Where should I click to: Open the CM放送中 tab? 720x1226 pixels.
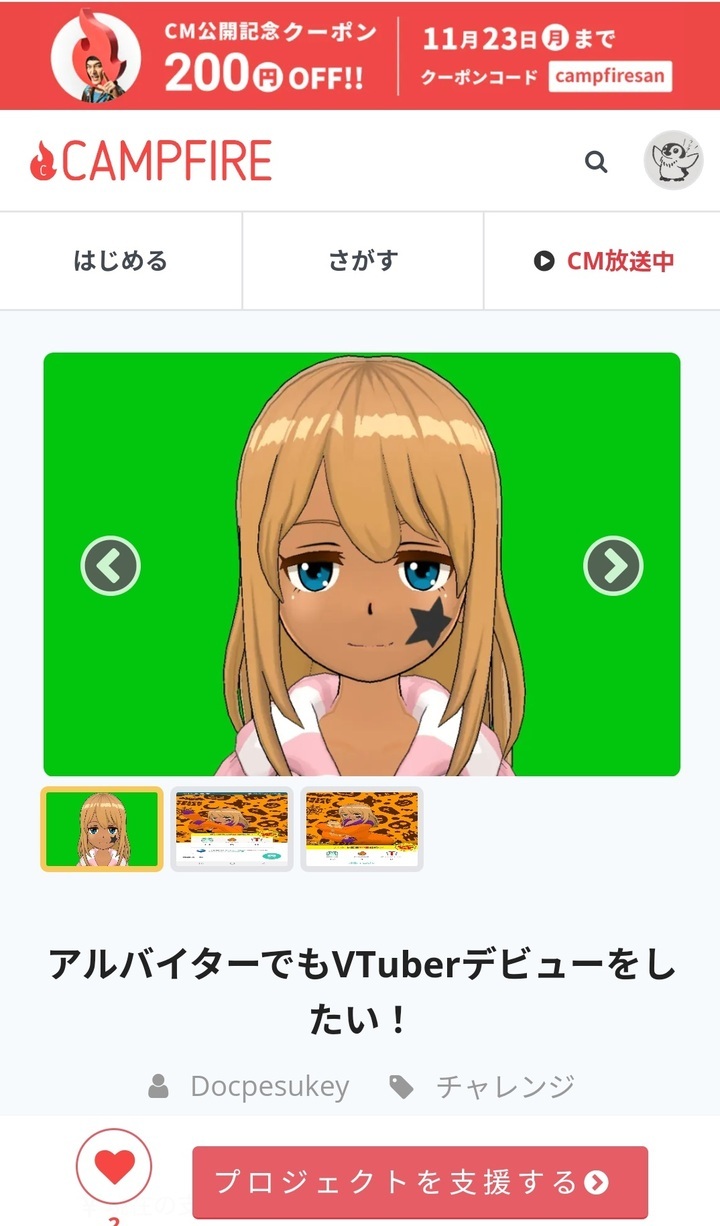pyautogui.click(x=603, y=261)
